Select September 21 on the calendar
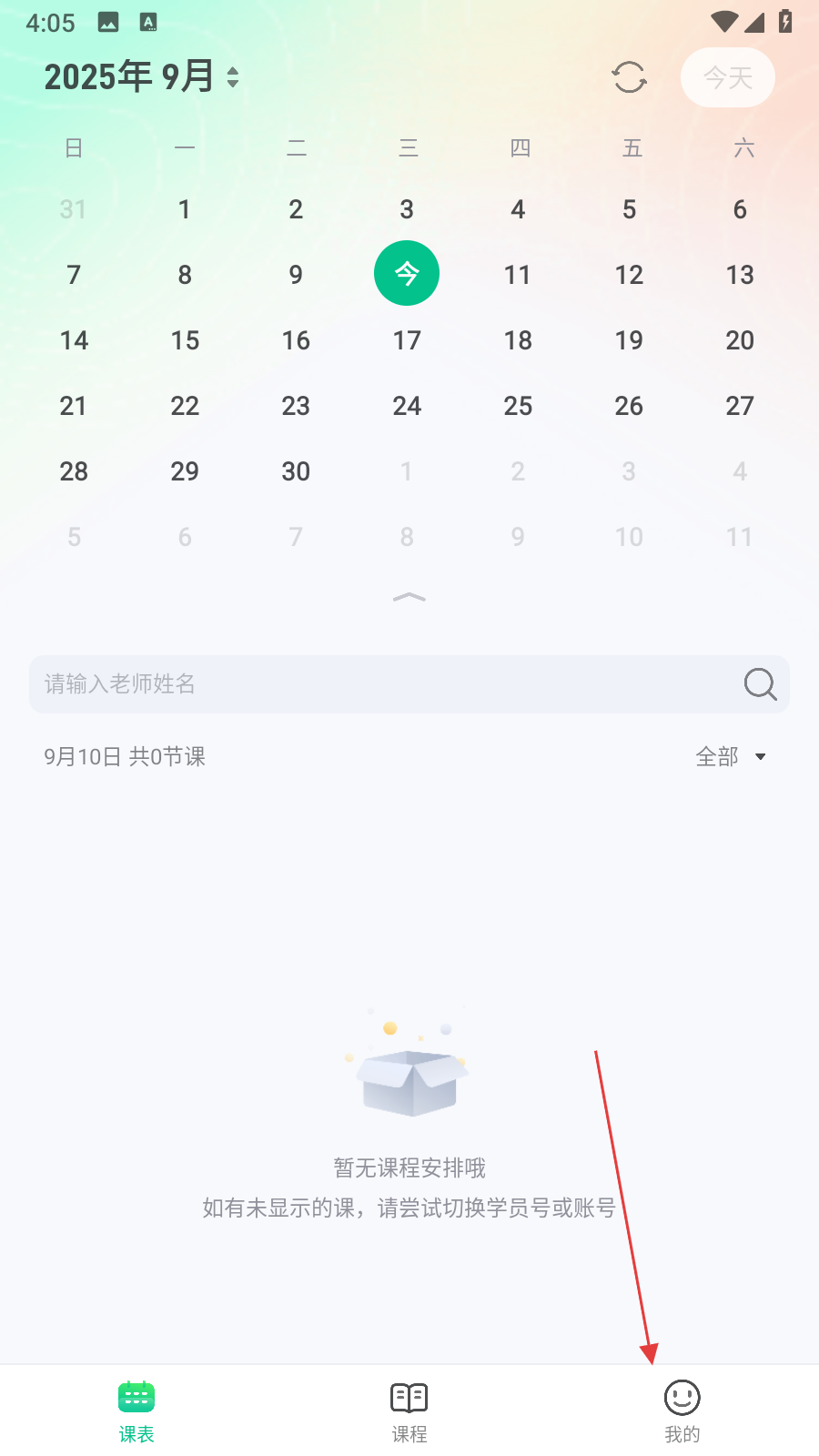The image size is (819, 1456). pos(74,406)
